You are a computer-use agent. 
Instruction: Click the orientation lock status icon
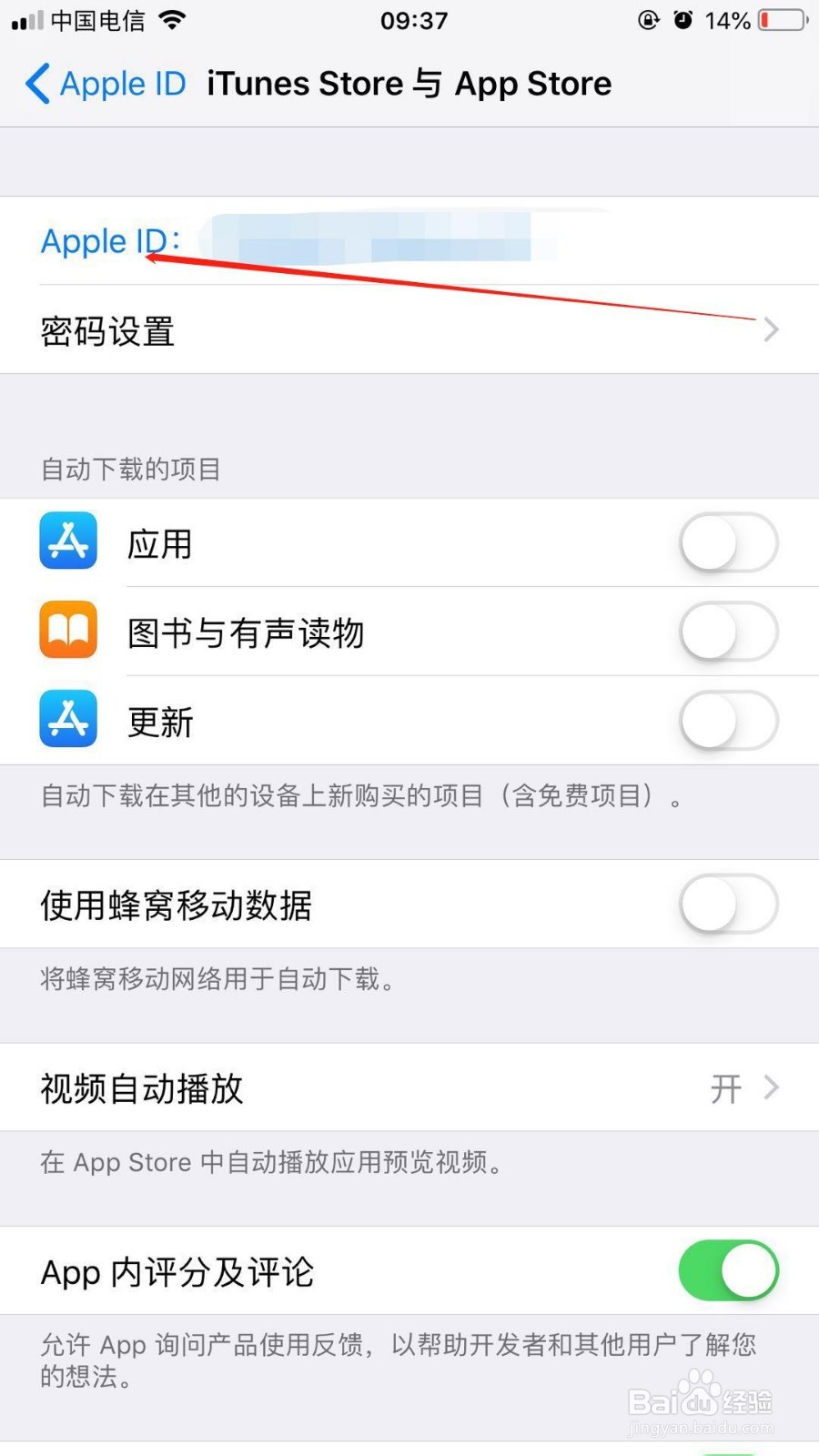click(648, 19)
